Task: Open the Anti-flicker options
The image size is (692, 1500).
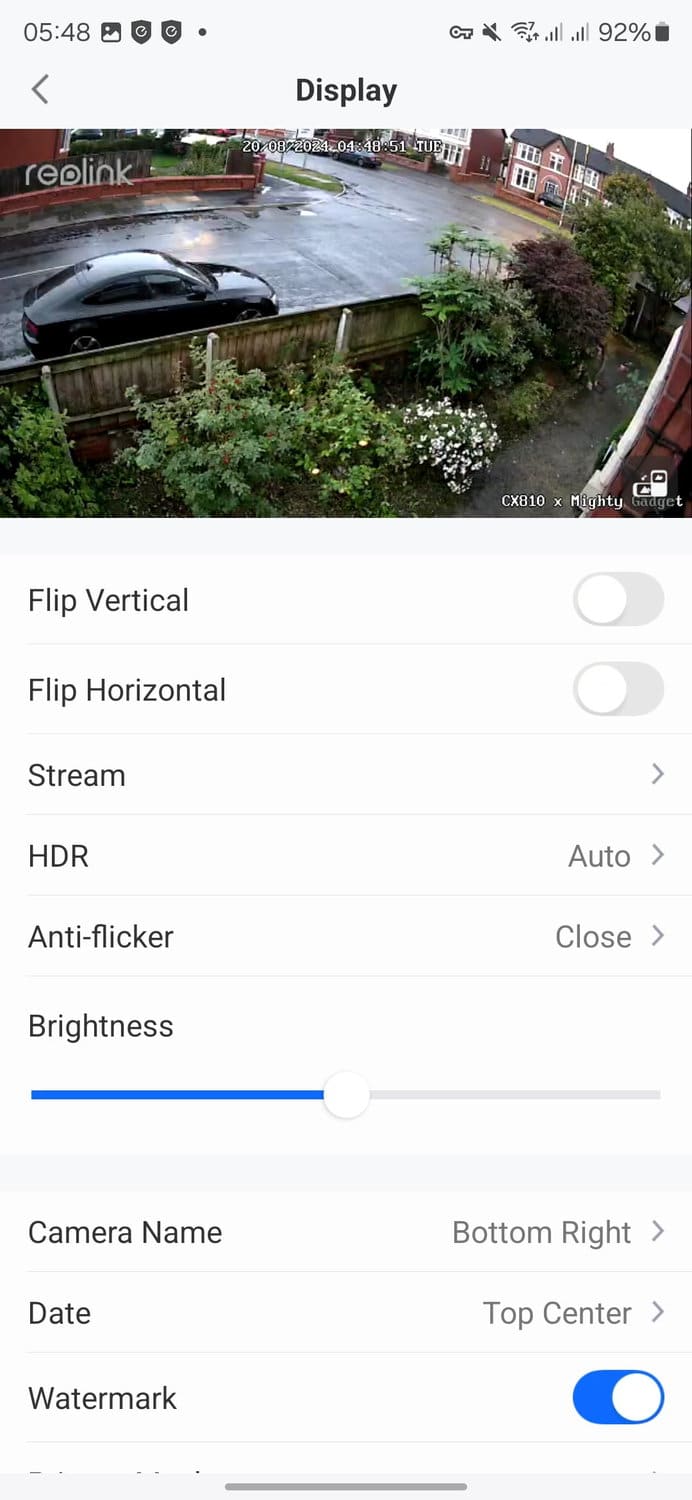Action: (345, 937)
